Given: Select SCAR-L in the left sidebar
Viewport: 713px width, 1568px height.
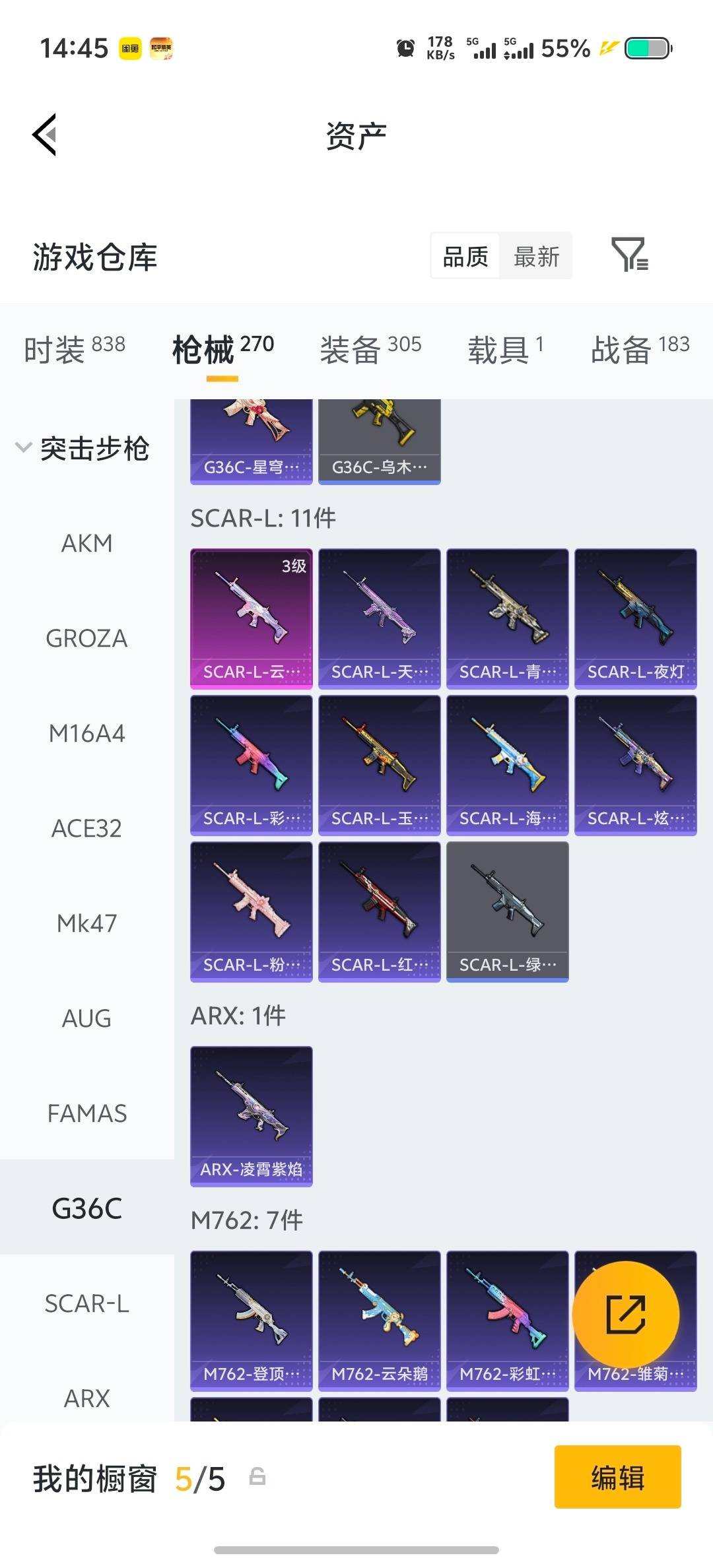Looking at the screenshot, I should [86, 1303].
